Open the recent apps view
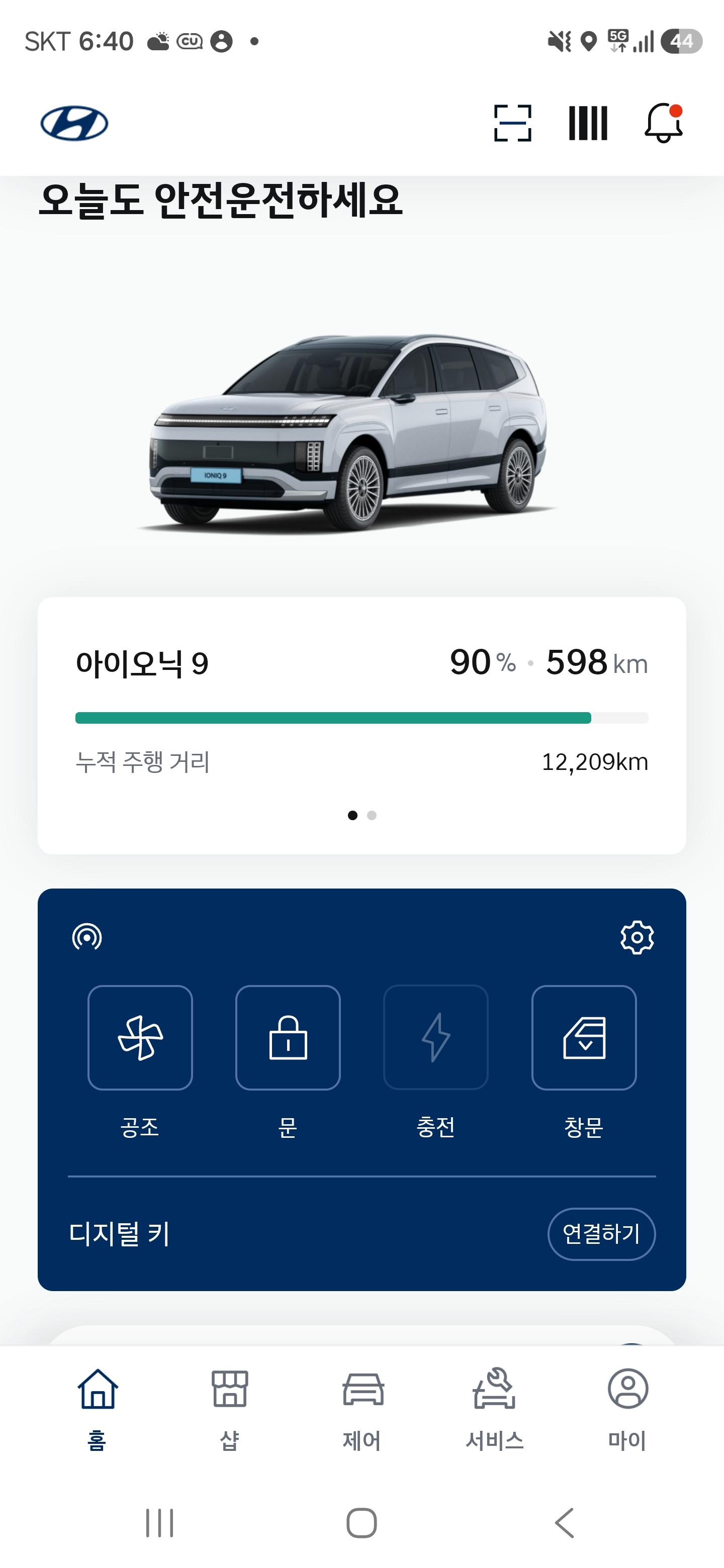Screen dimensions: 724x1568 pos(159,1523)
